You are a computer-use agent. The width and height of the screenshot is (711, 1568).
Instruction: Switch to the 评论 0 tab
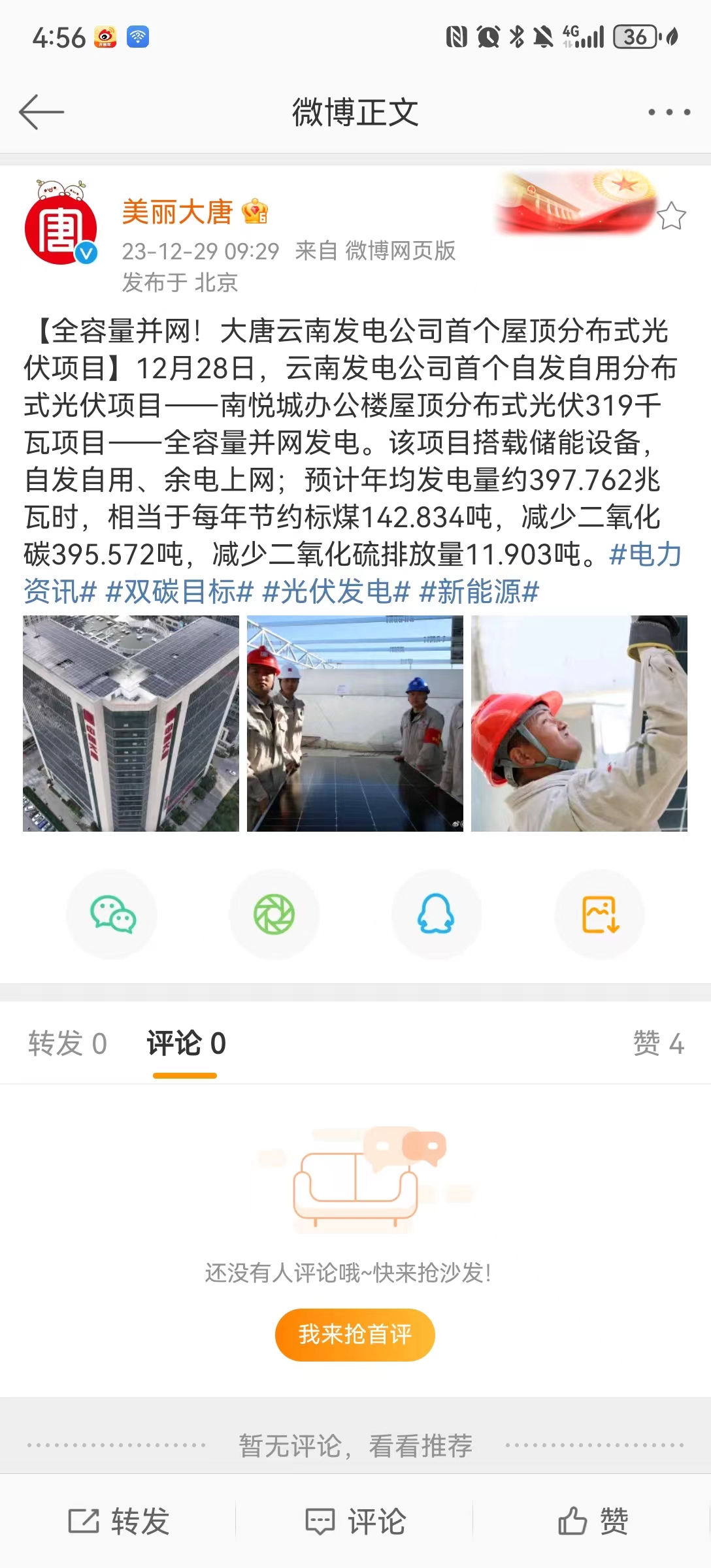(186, 1043)
